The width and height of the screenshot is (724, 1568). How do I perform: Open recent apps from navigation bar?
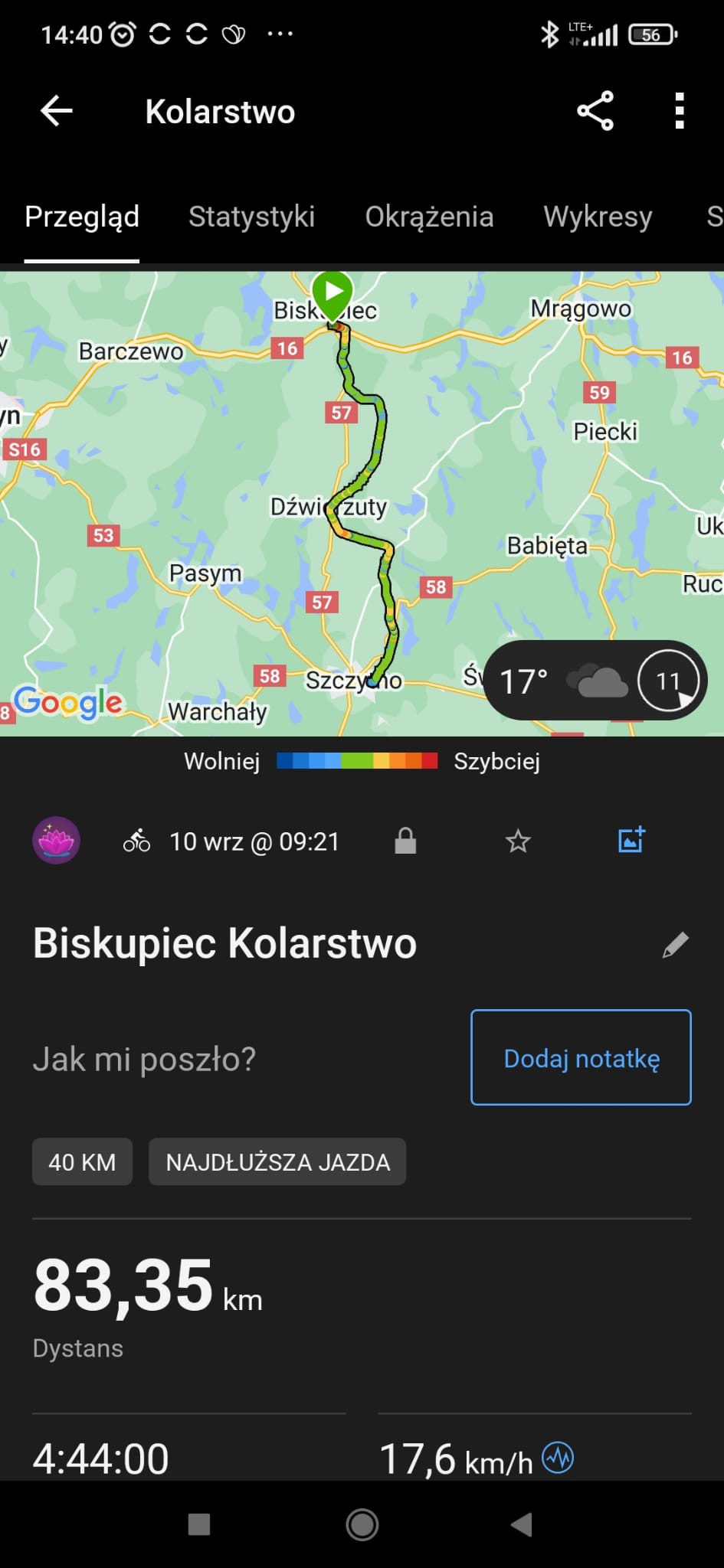coord(199,1524)
